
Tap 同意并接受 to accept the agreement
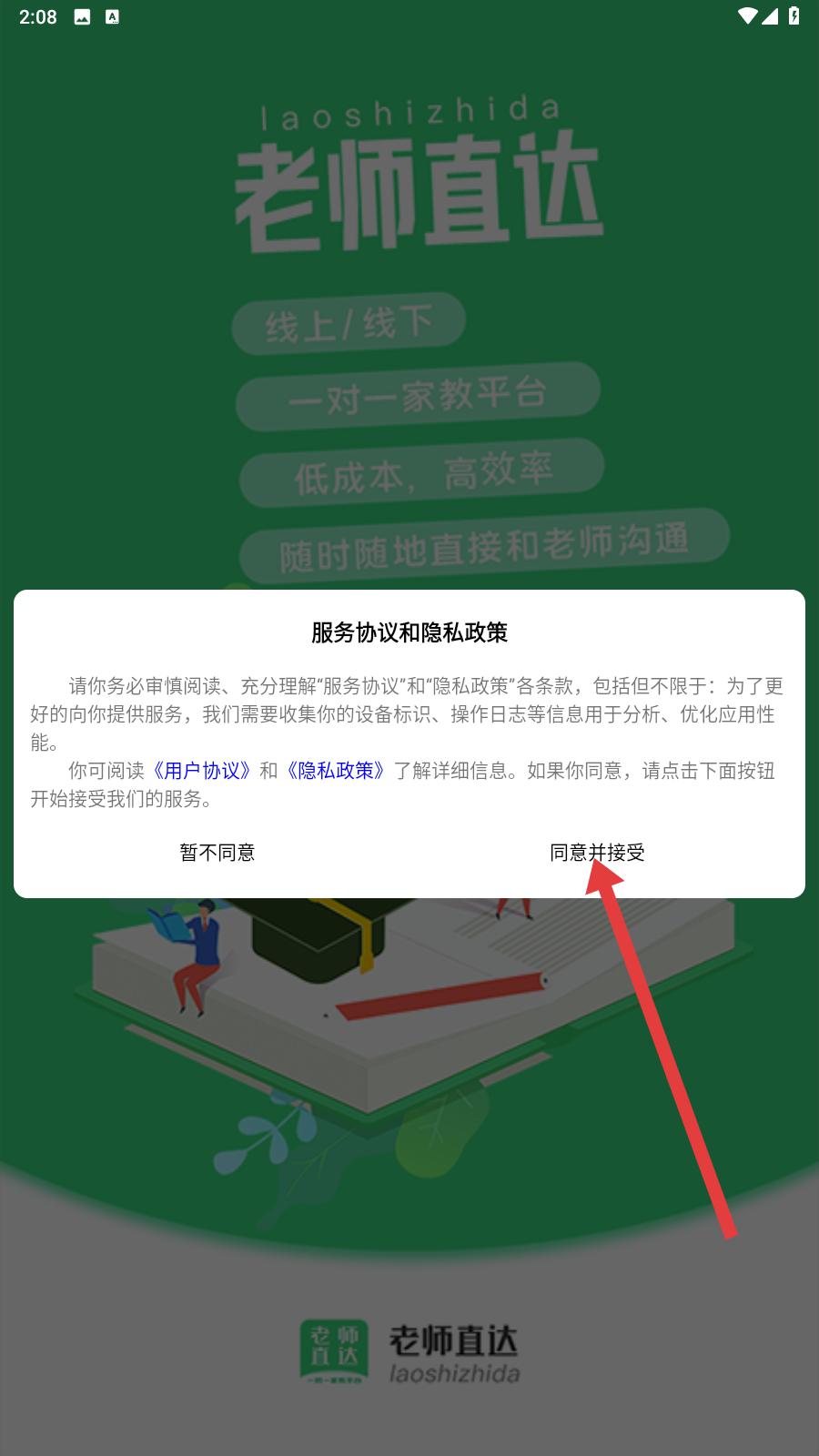[598, 853]
